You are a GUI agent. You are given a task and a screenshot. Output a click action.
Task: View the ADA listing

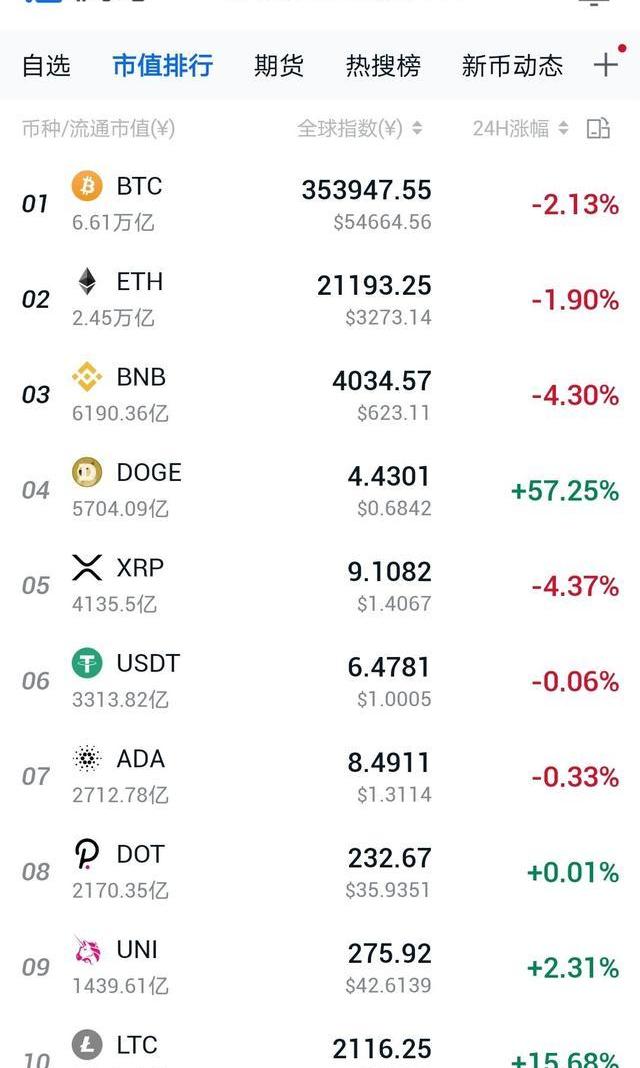point(320,777)
